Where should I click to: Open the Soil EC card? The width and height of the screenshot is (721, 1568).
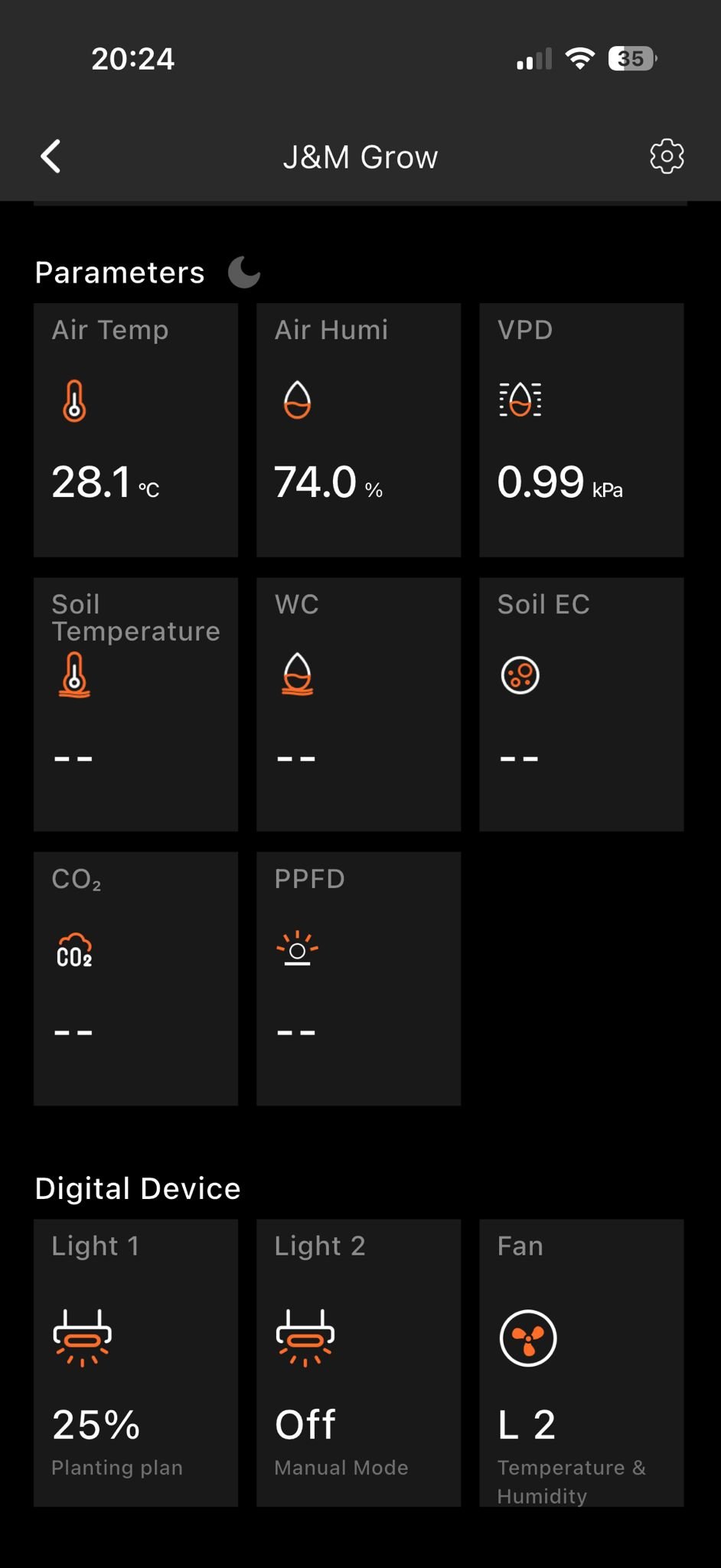pos(581,704)
